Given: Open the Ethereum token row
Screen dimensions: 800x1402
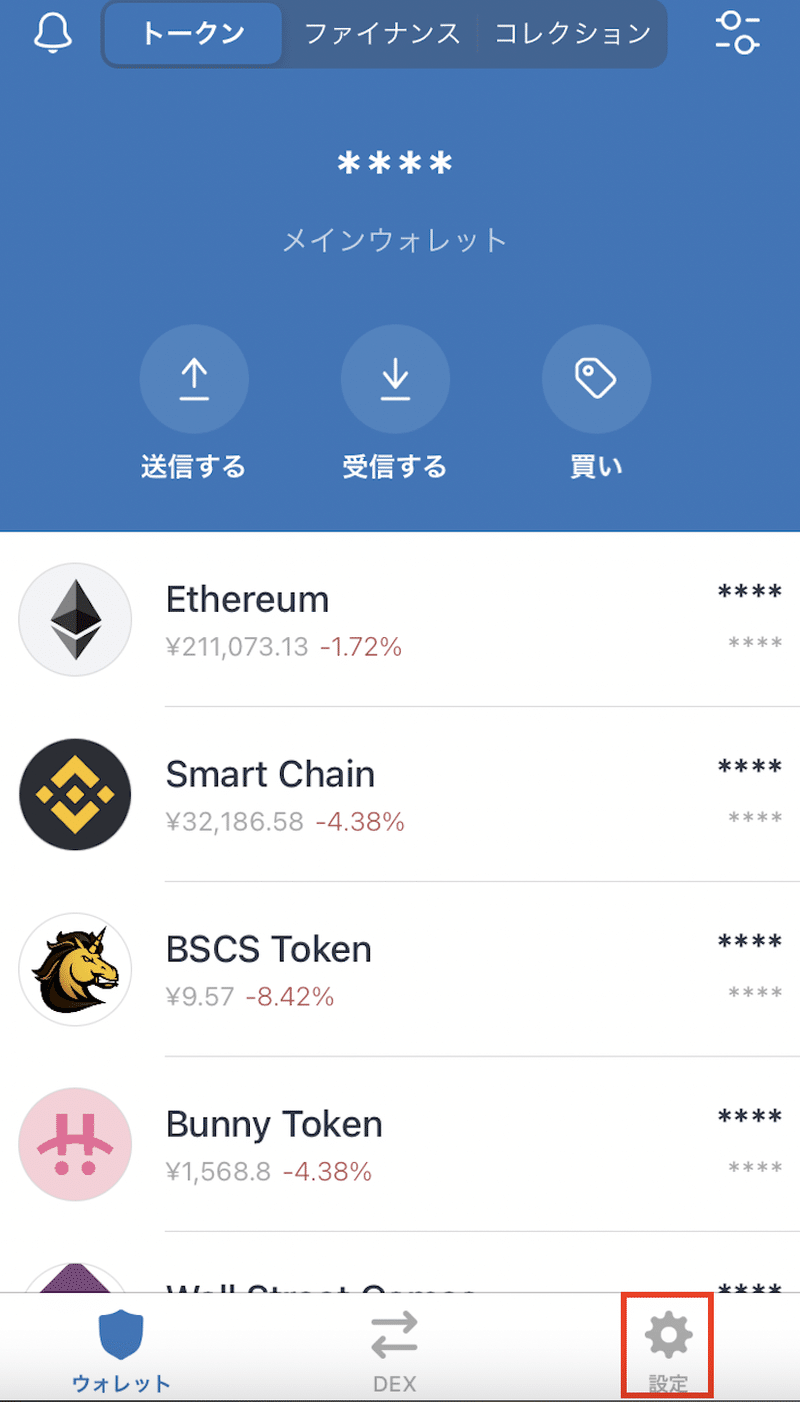Looking at the screenshot, I should point(400,620).
